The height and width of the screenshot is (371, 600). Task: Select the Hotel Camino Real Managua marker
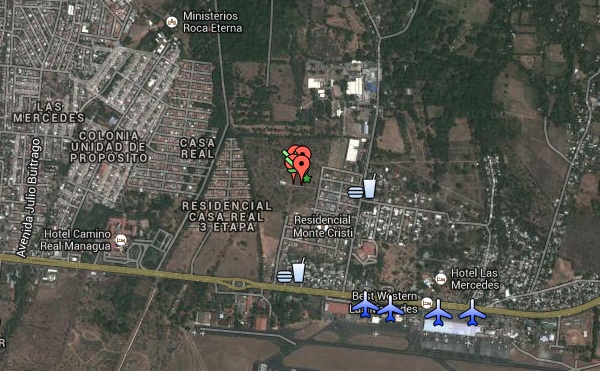click(x=121, y=240)
